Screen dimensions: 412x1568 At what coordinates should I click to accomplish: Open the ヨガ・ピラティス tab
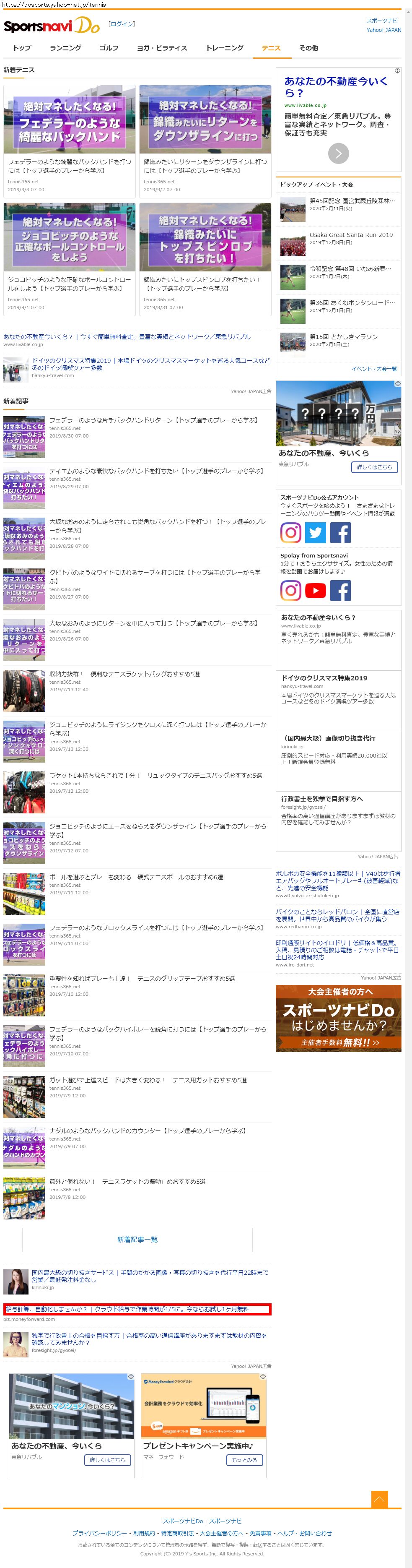pos(162,48)
